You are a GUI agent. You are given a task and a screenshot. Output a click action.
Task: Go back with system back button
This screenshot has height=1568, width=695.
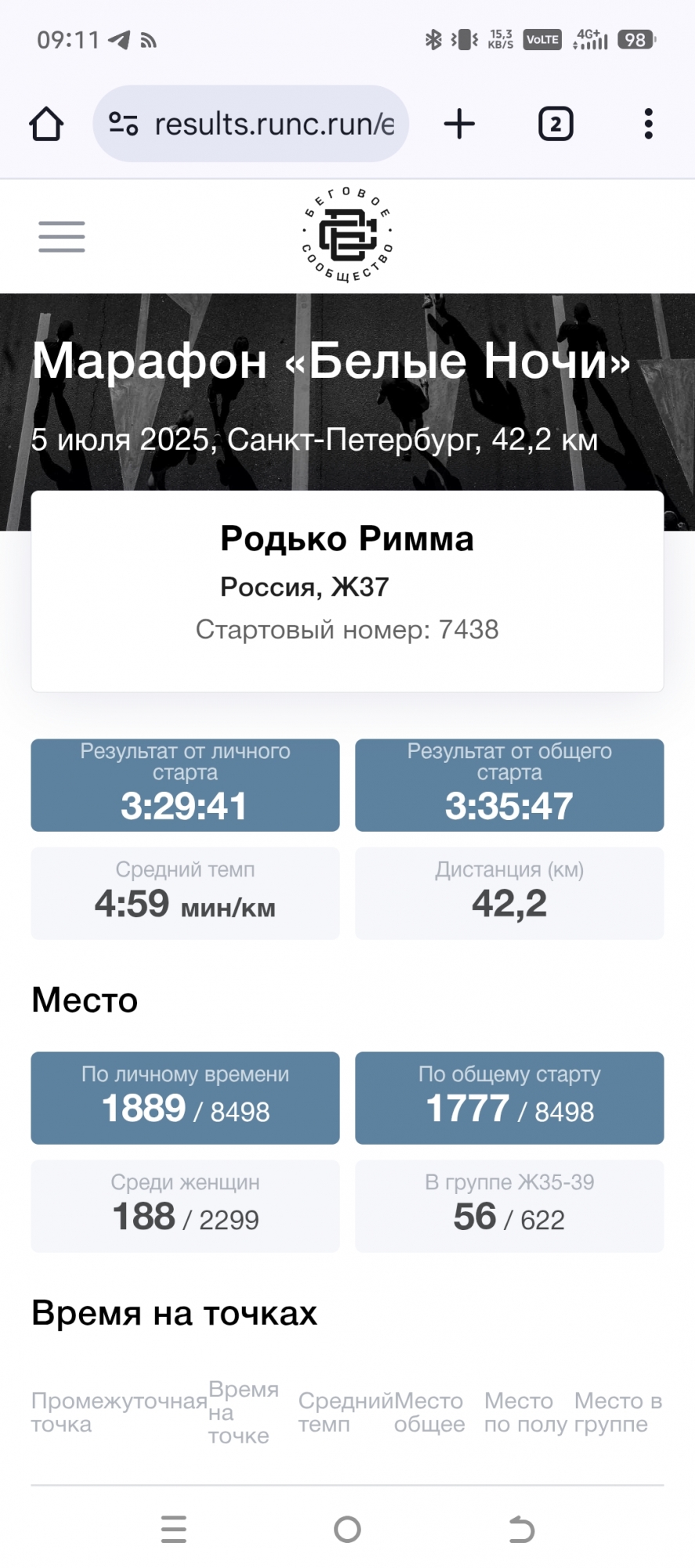click(521, 1529)
